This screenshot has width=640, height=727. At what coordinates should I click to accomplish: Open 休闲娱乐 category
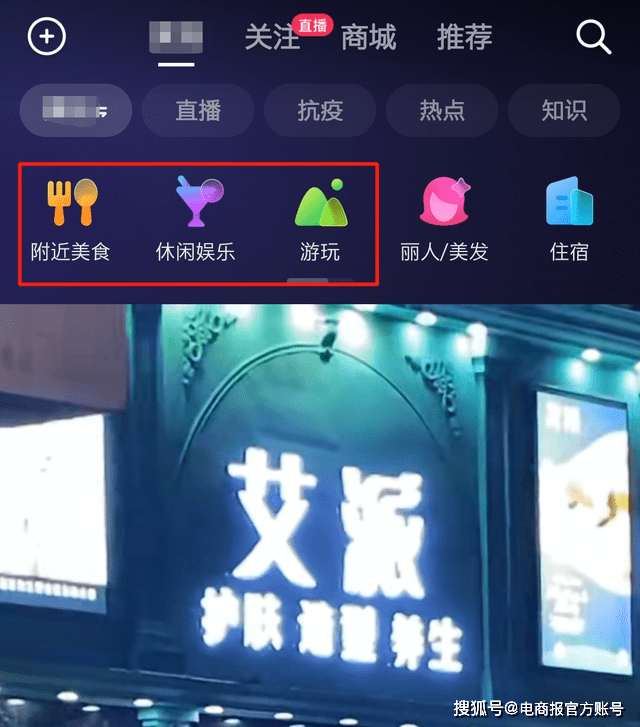click(196, 220)
